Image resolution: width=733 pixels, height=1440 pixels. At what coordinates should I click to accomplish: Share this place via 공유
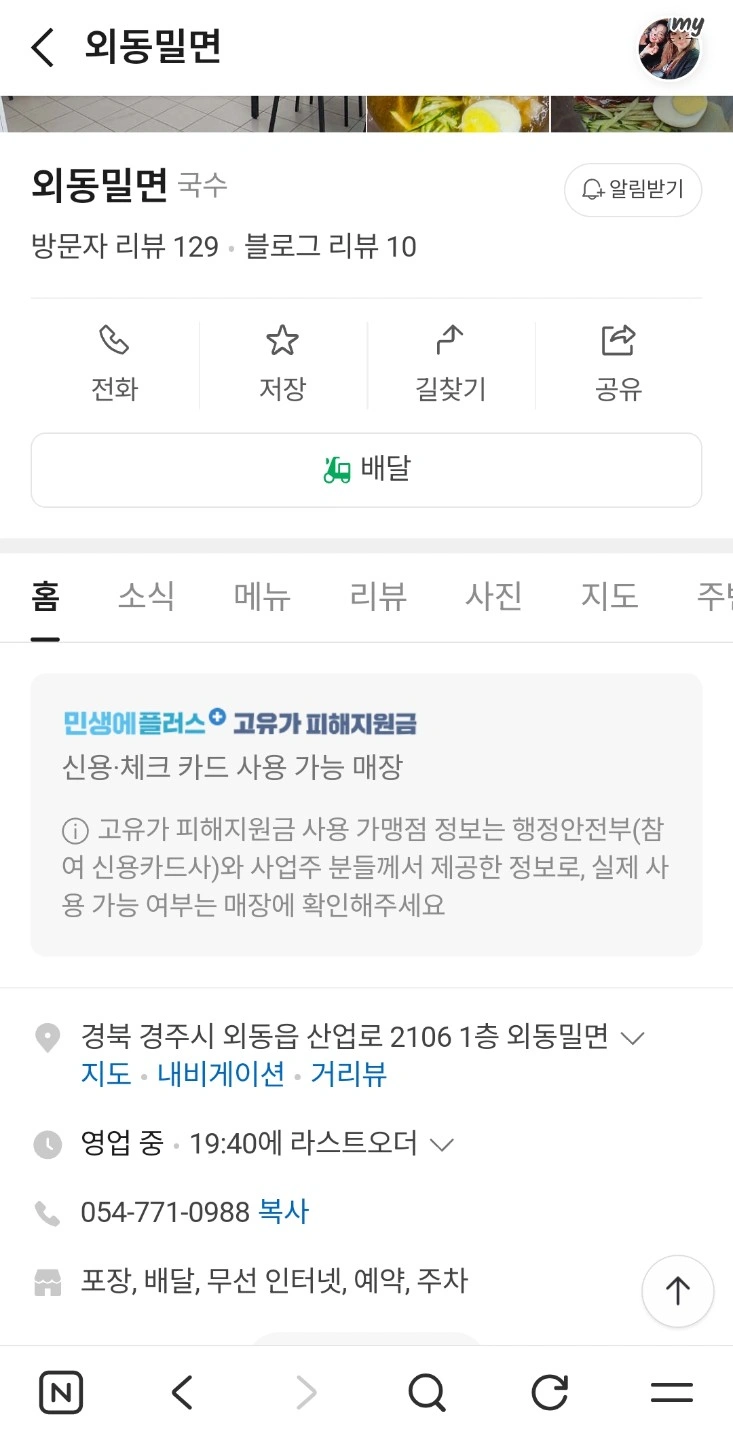tap(619, 364)
